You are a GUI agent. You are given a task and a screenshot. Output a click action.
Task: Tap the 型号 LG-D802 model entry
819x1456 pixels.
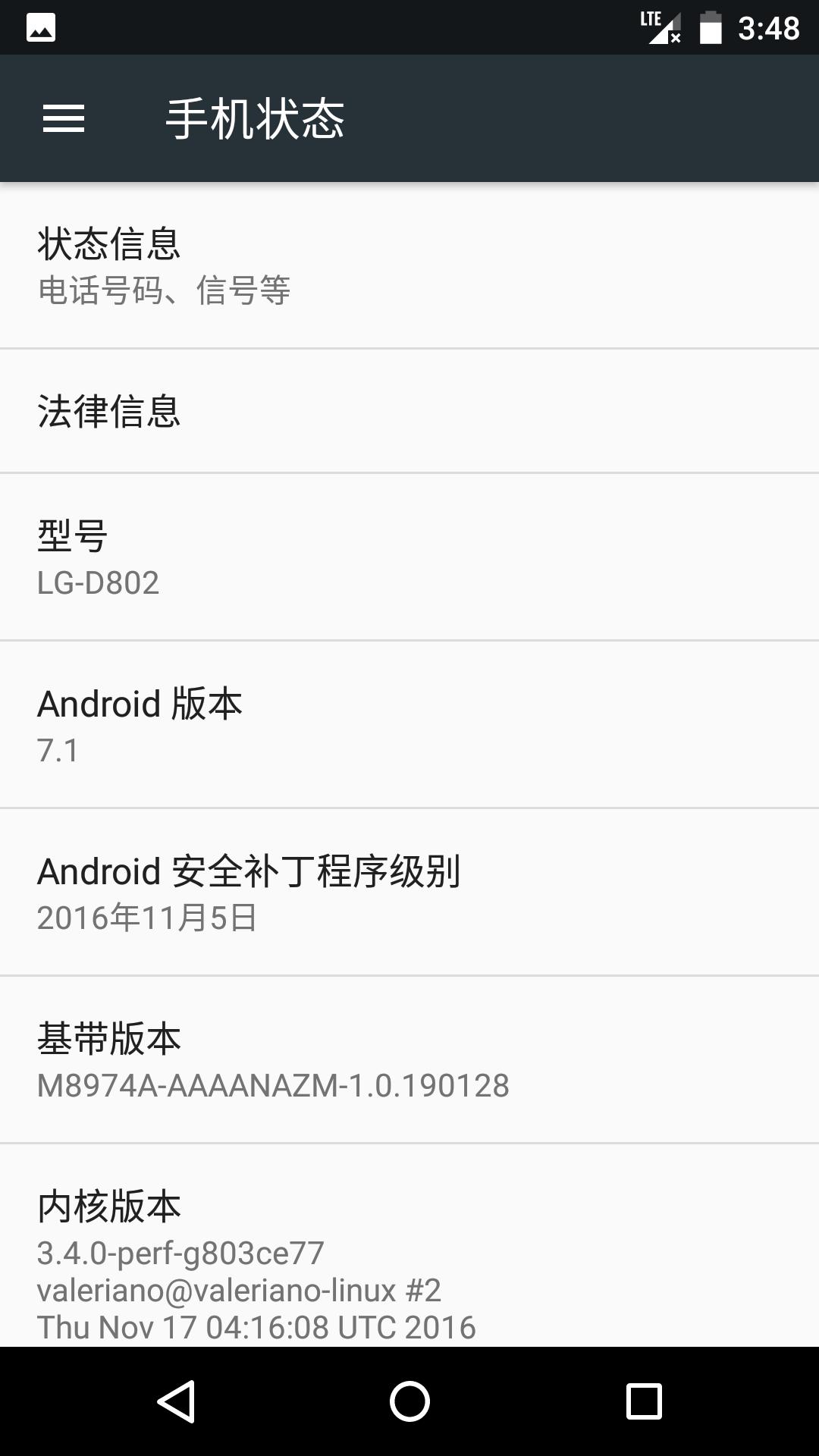409,557
